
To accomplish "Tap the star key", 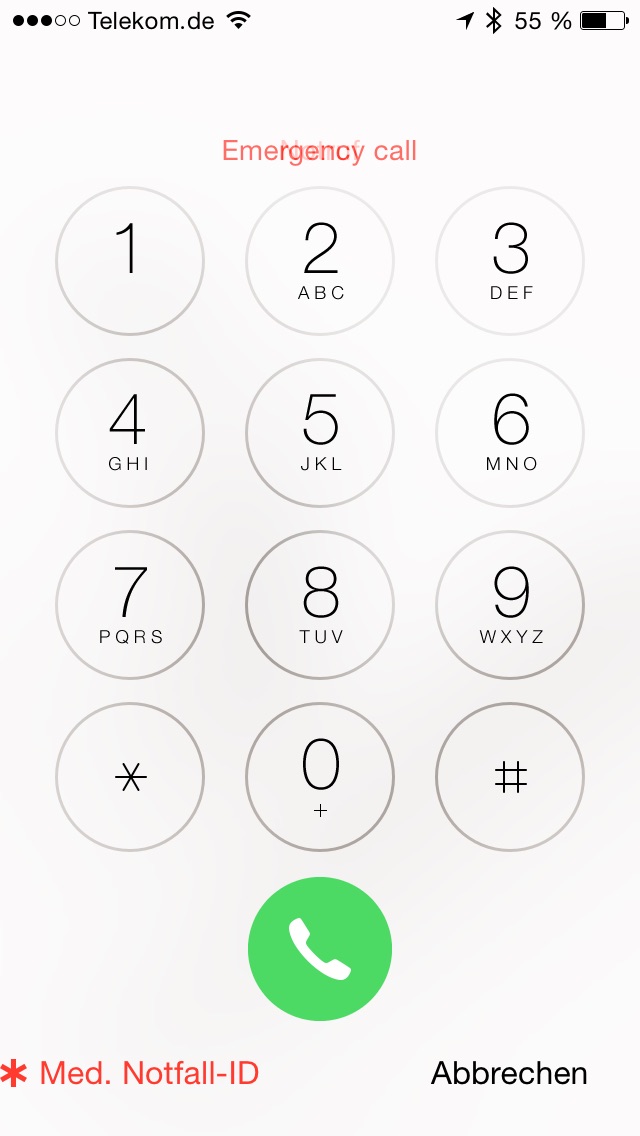I will point(130,777).
